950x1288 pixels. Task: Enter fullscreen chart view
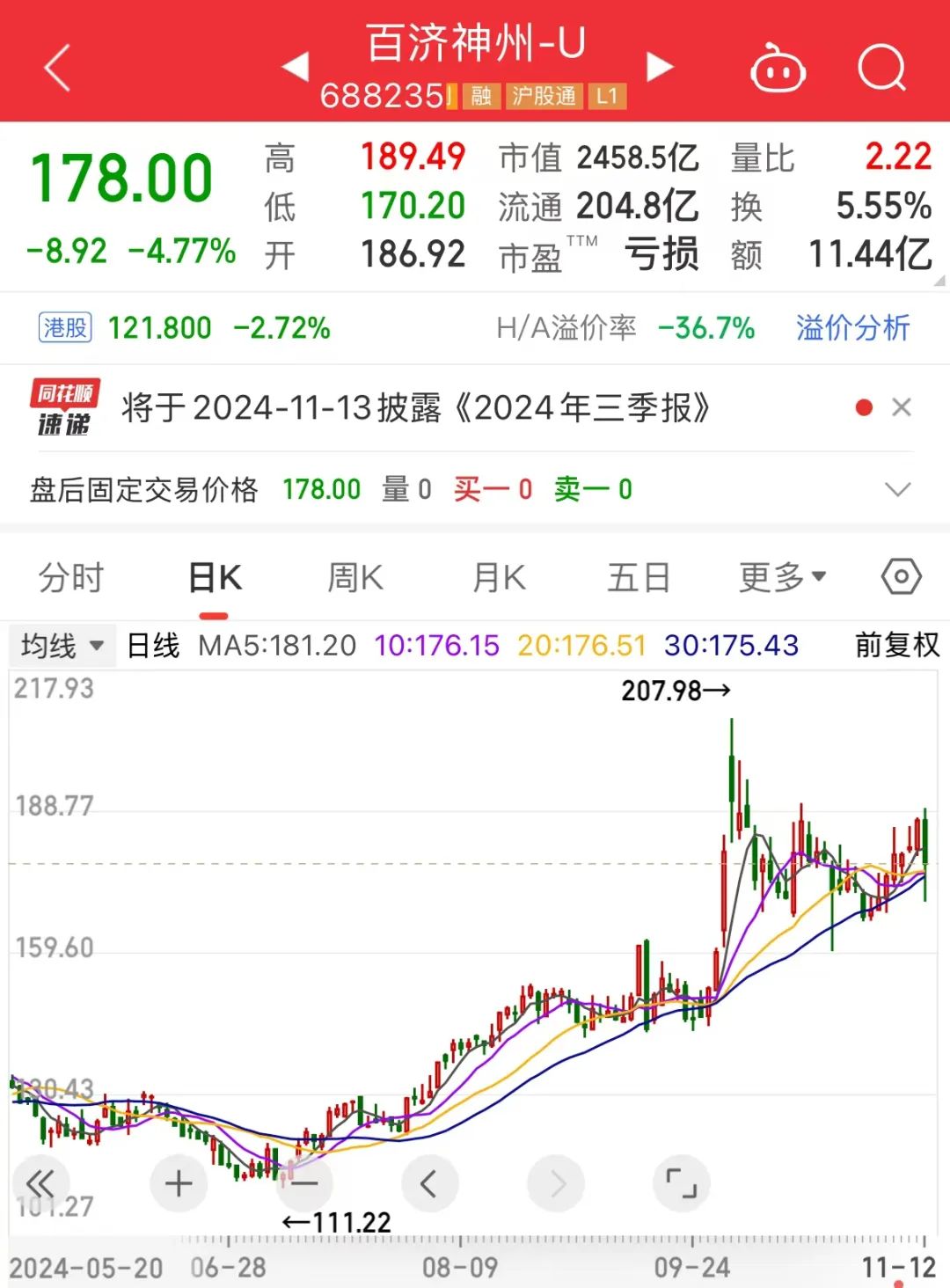pyautogui.click(x=681, y=1184)
